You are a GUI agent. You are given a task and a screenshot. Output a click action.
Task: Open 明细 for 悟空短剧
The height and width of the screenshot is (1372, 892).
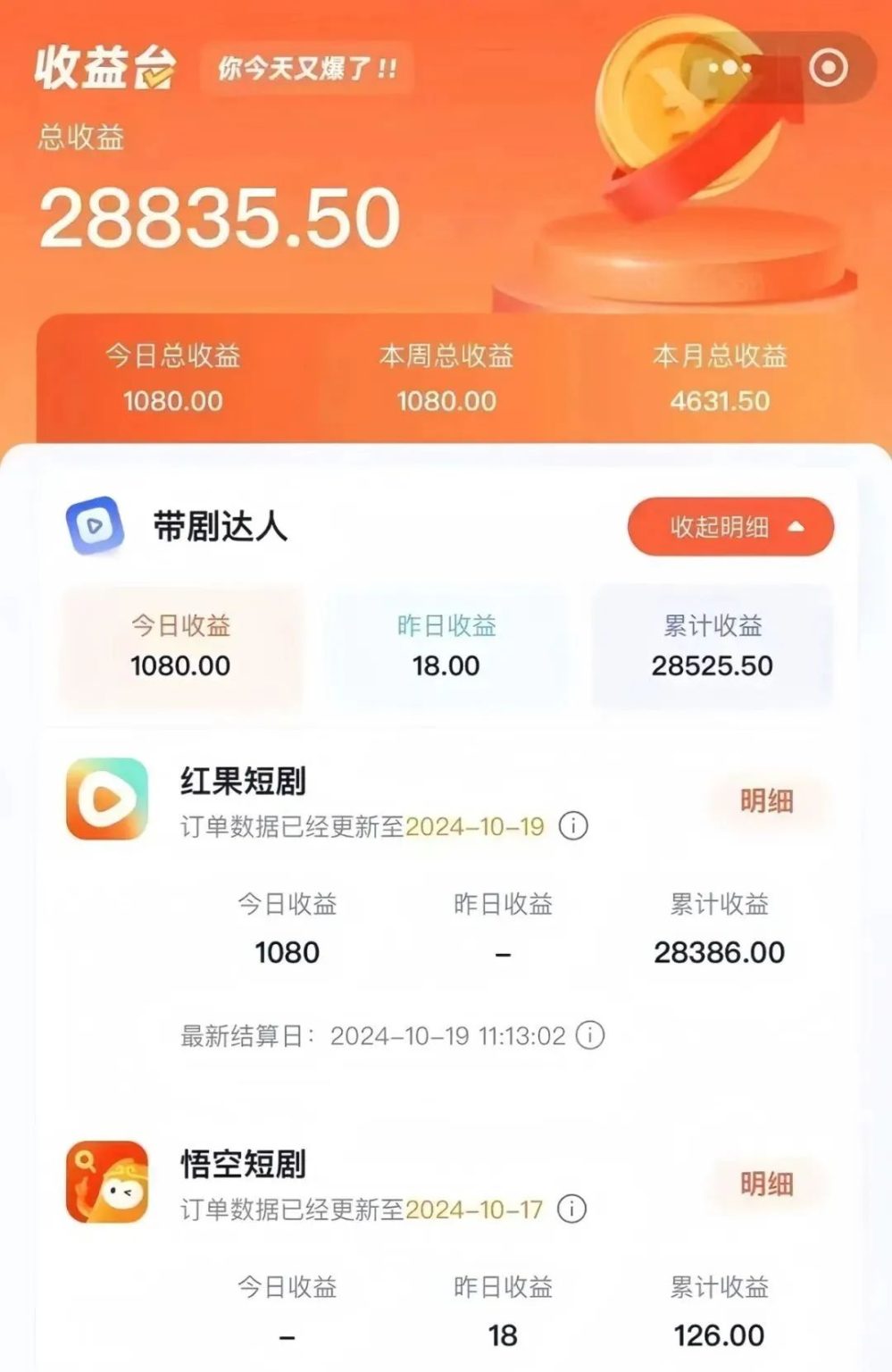766,1184
